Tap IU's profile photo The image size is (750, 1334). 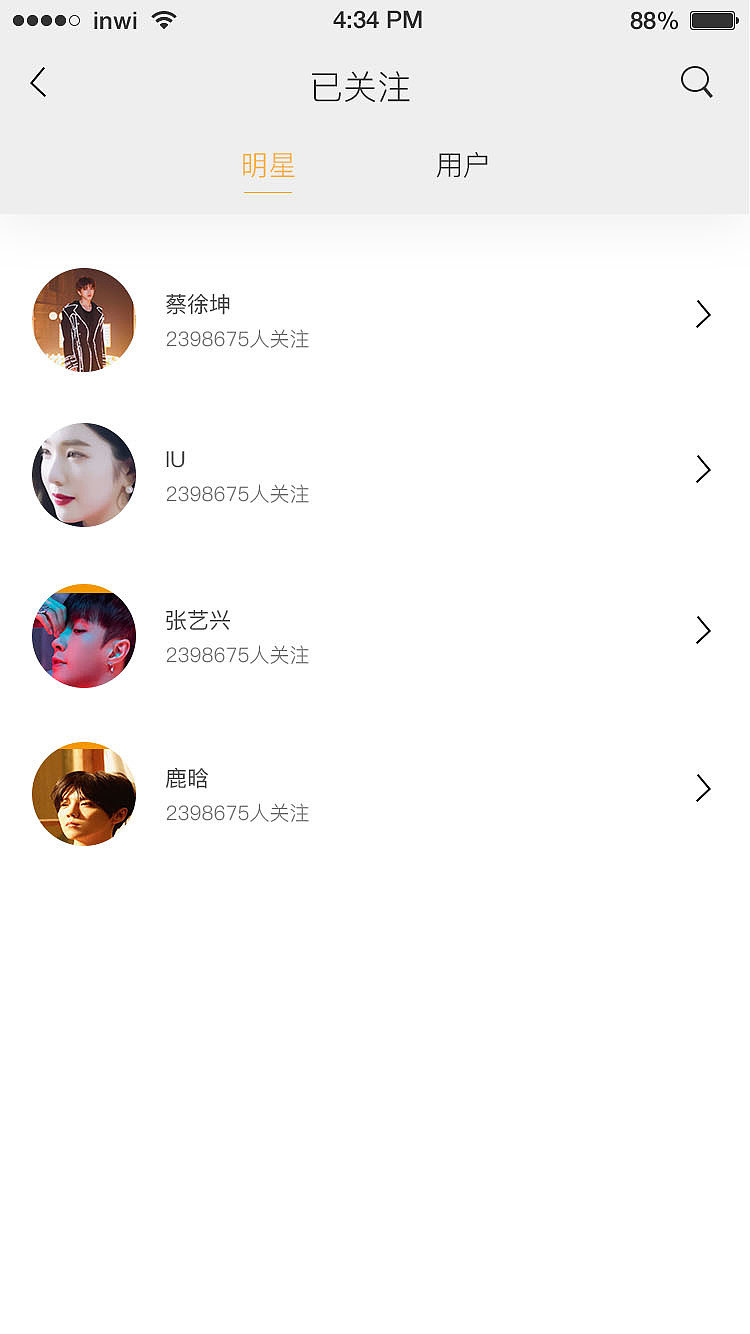(x=83, y=475)
